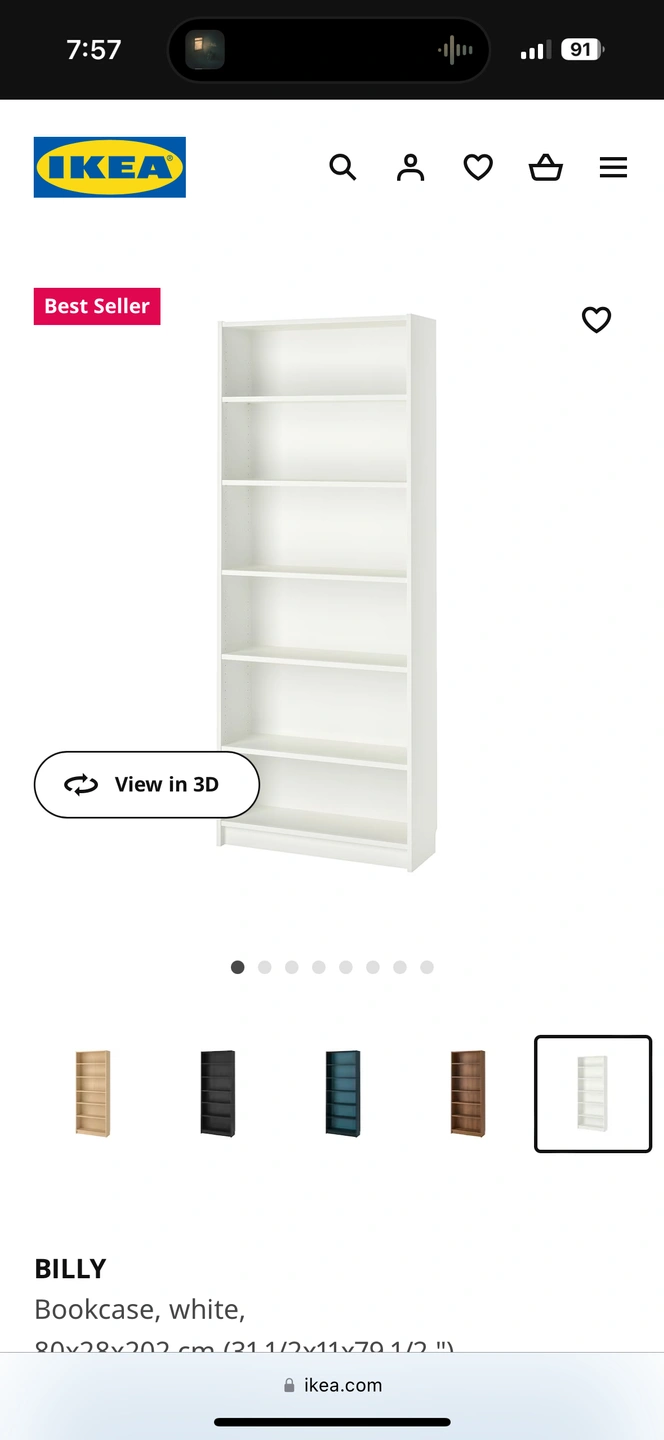Screen dimensions: 664x1440
Task: Open the favorites heart in header
Action: pyautogui.click(x=478, y=167)
